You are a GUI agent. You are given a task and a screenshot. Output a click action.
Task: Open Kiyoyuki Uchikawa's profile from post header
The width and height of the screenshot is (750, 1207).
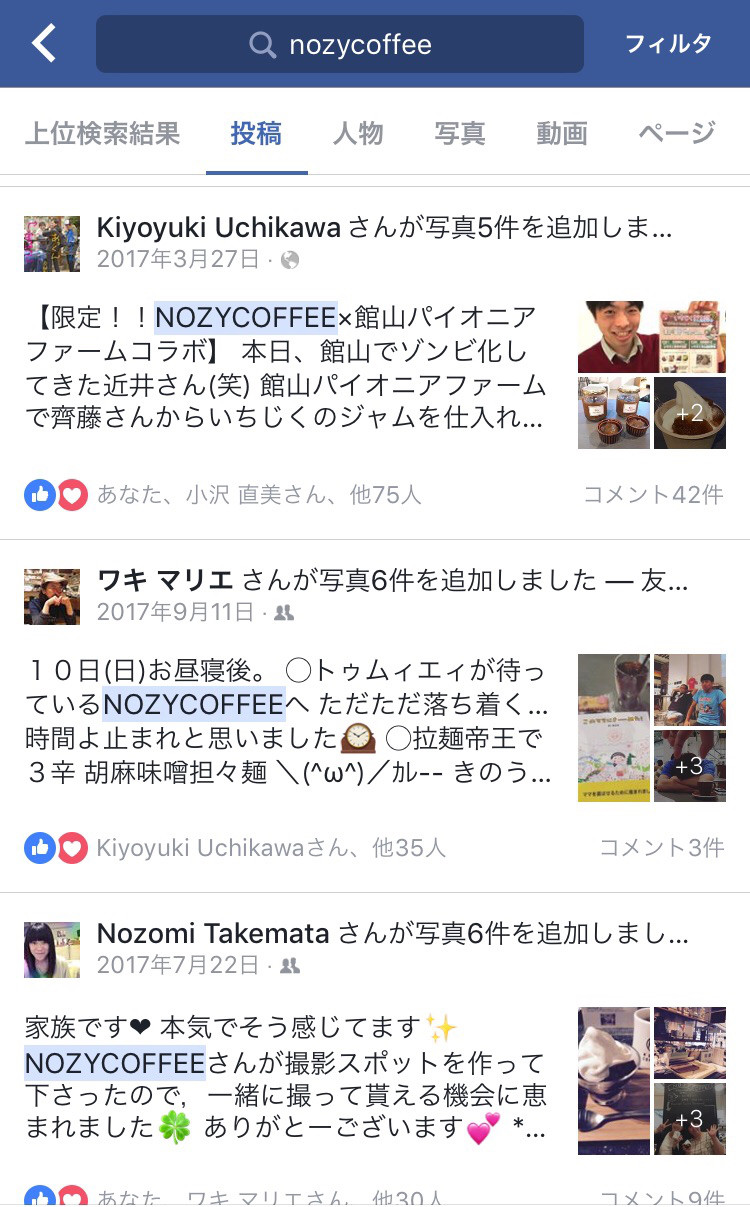click(219, 228)
